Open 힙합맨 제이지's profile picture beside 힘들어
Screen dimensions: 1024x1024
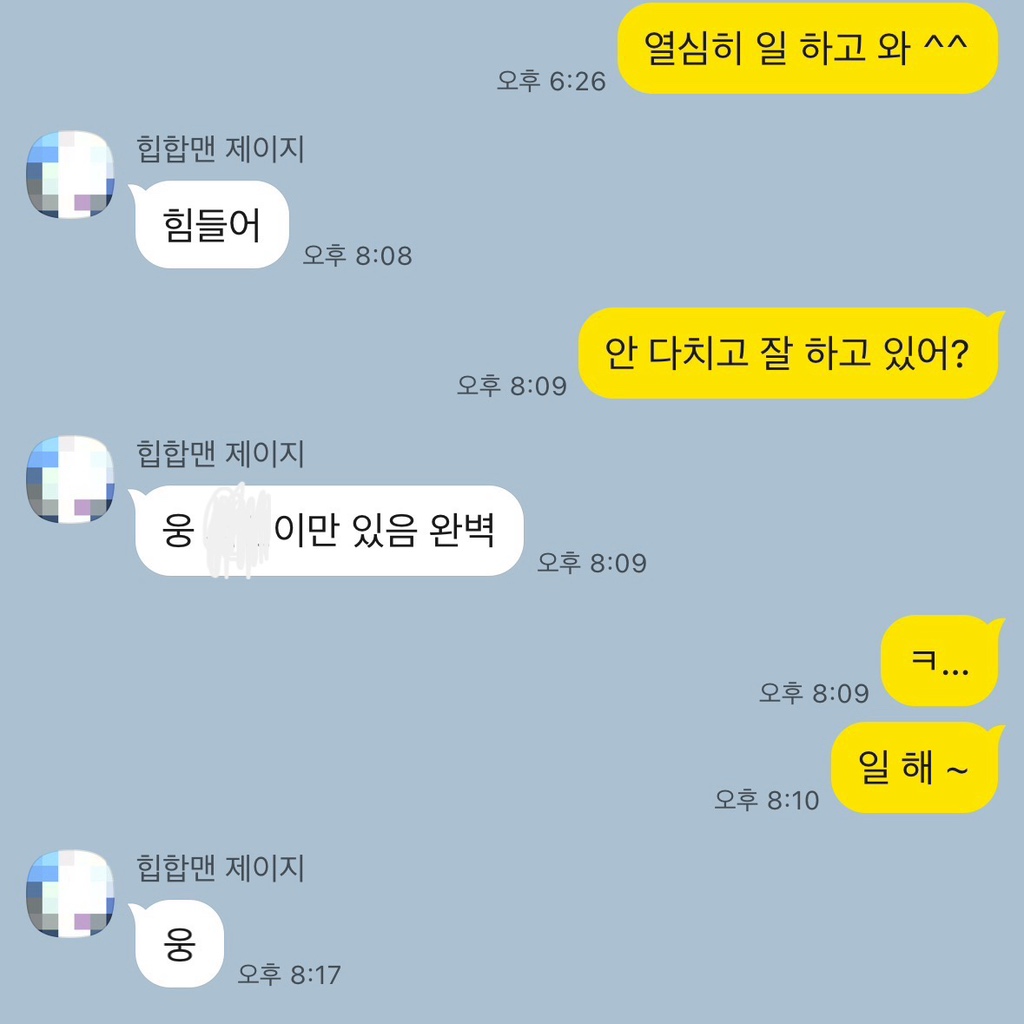70,175
